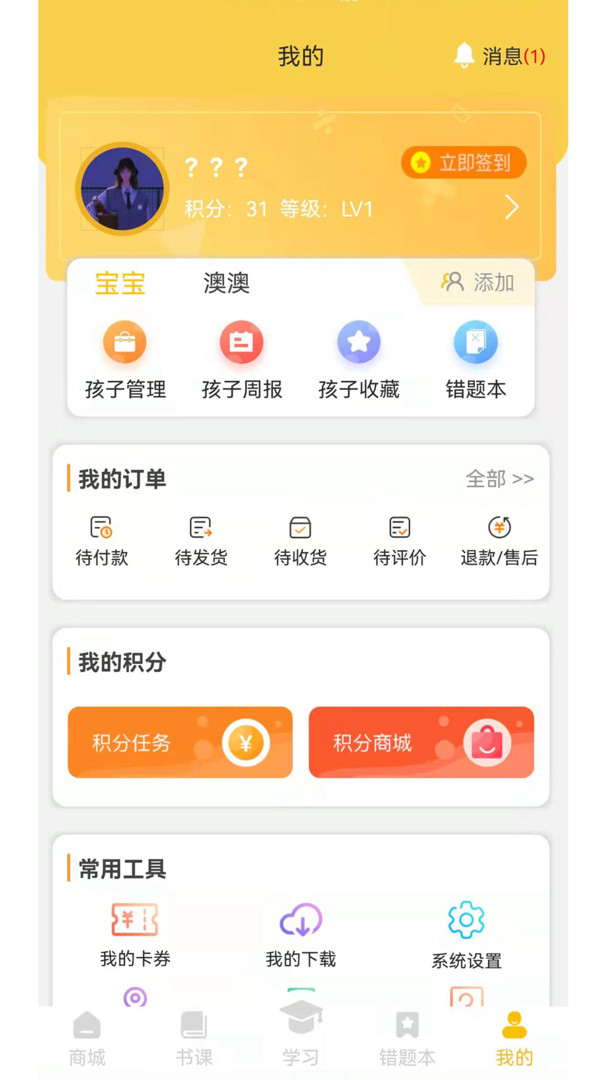This screenshot has width=607, height=1080.
Task: Open 待收货 orders
Action: [x=300, y=541]
